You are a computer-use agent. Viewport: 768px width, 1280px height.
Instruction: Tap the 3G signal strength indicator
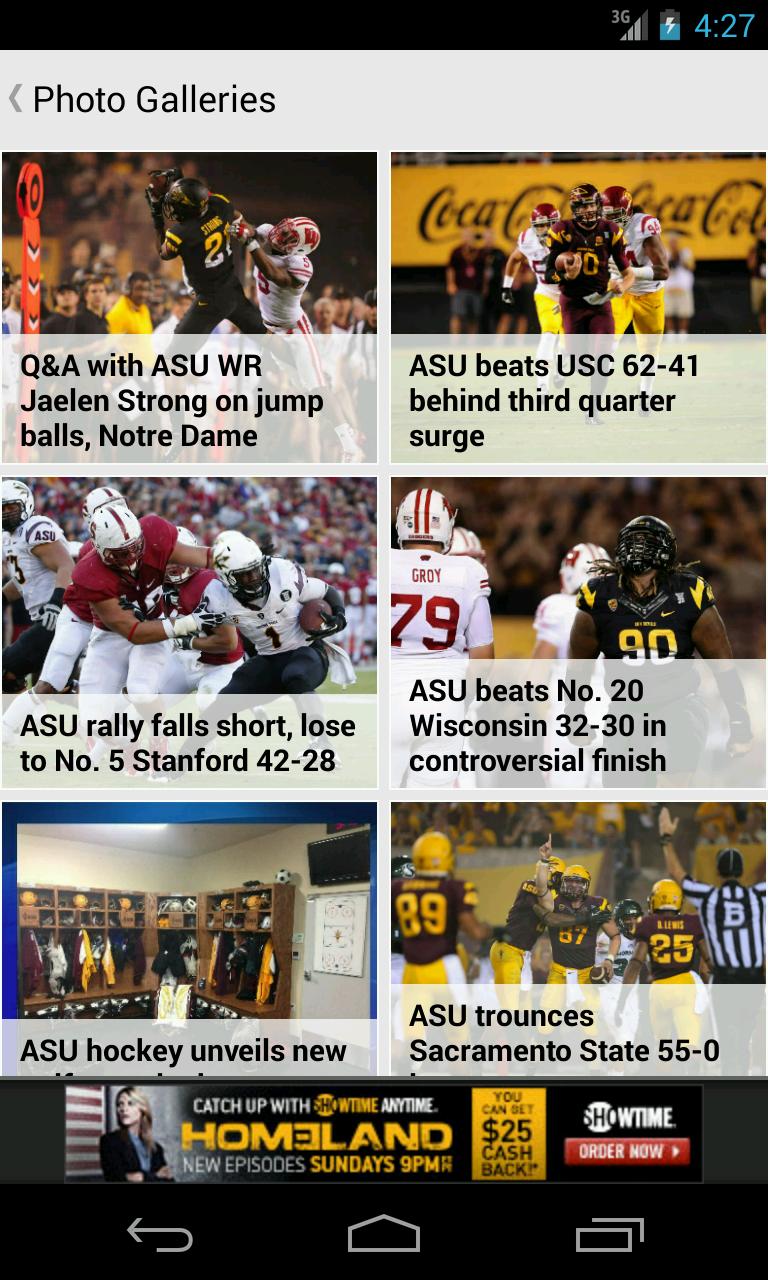(630, 24)
